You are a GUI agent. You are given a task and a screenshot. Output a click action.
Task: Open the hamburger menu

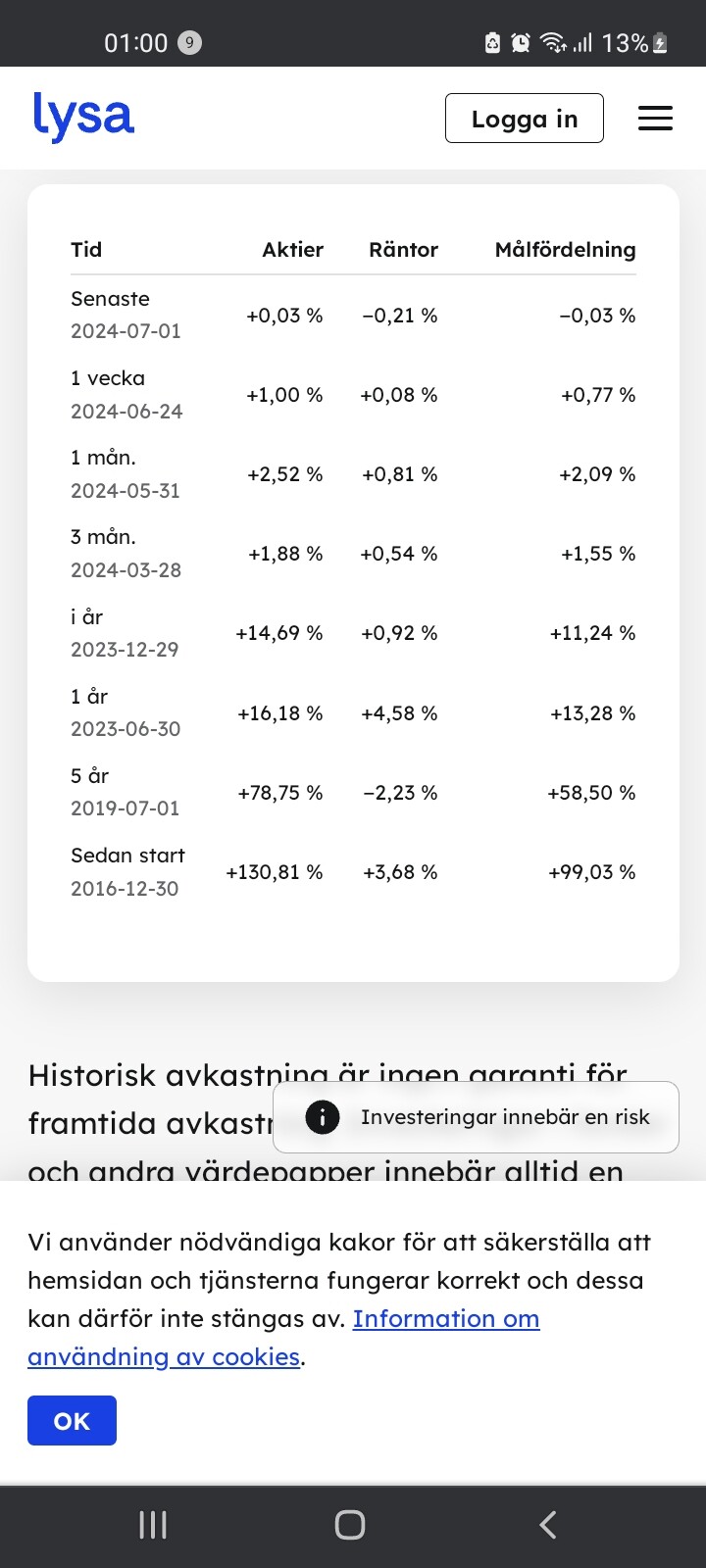tap(655, 119)
